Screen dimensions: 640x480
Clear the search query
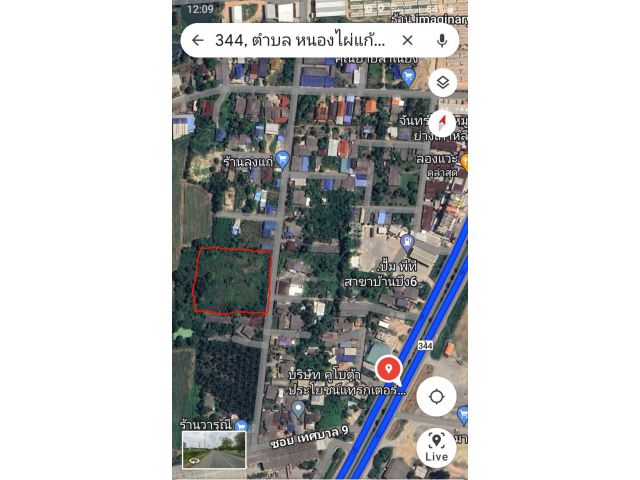click(x=407, y=40)
